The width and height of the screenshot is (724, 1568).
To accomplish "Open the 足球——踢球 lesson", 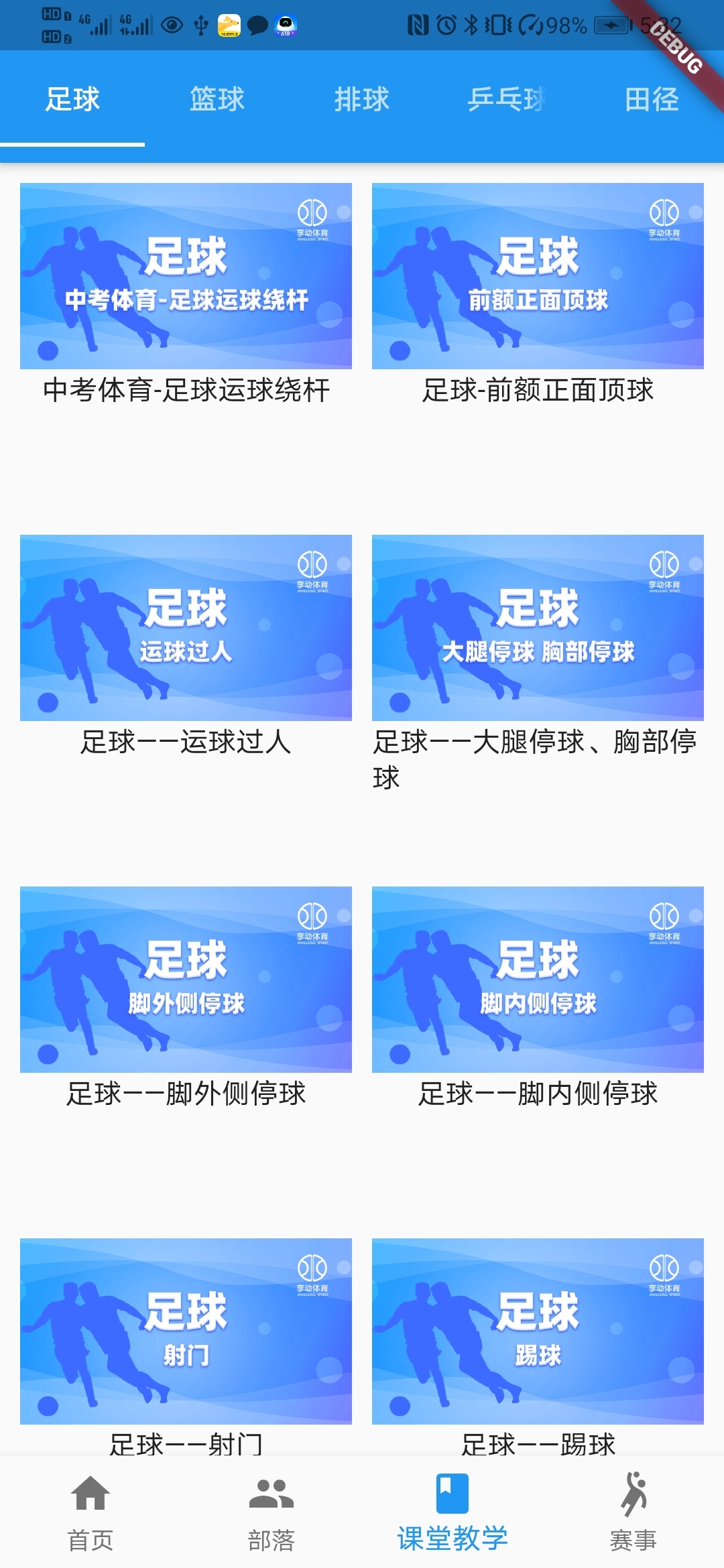I will [x=538, y=1331].
